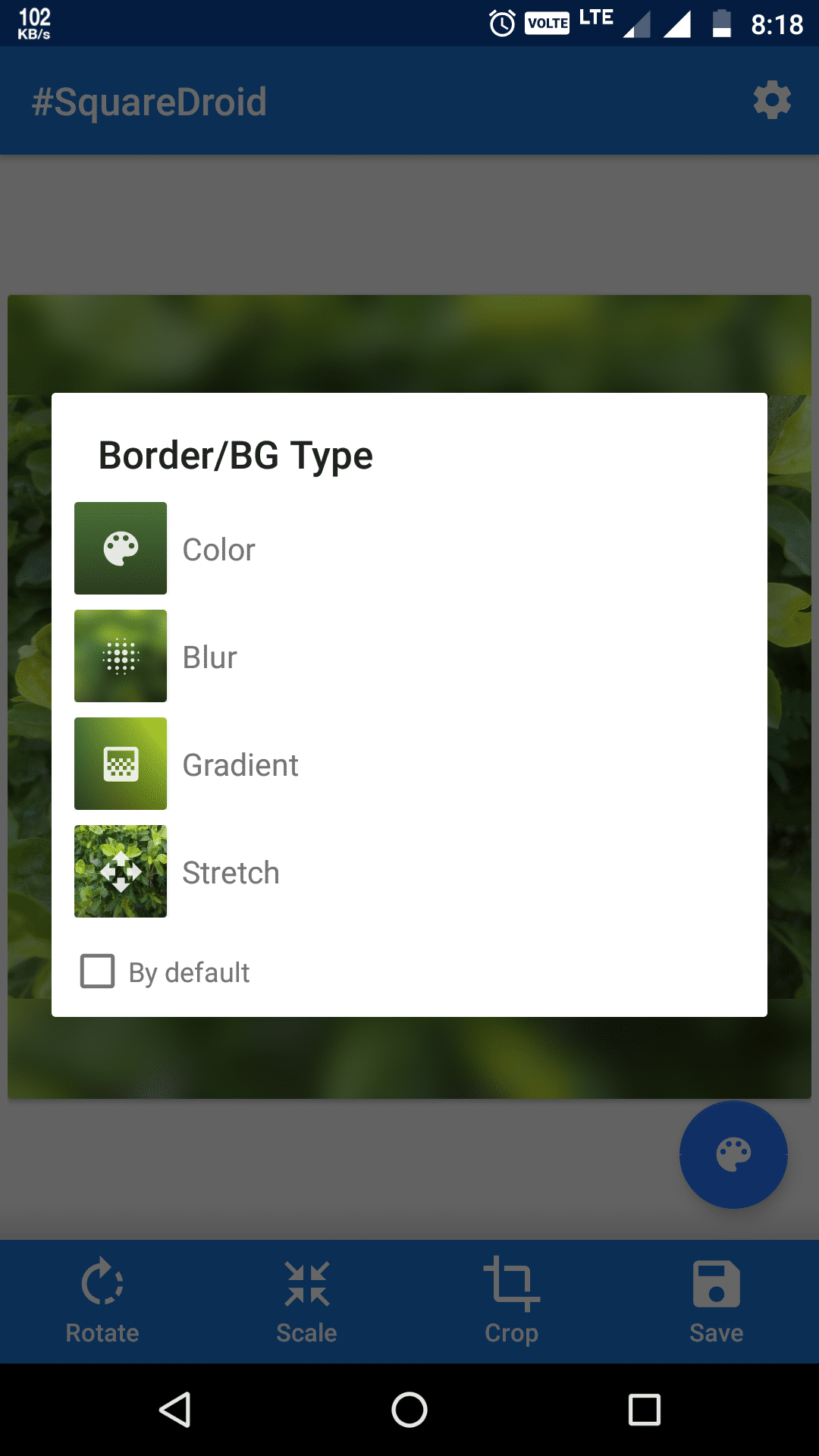819x1456 pixels.
Task: Select the Stretch background option
Action: (x=231, y=872)
